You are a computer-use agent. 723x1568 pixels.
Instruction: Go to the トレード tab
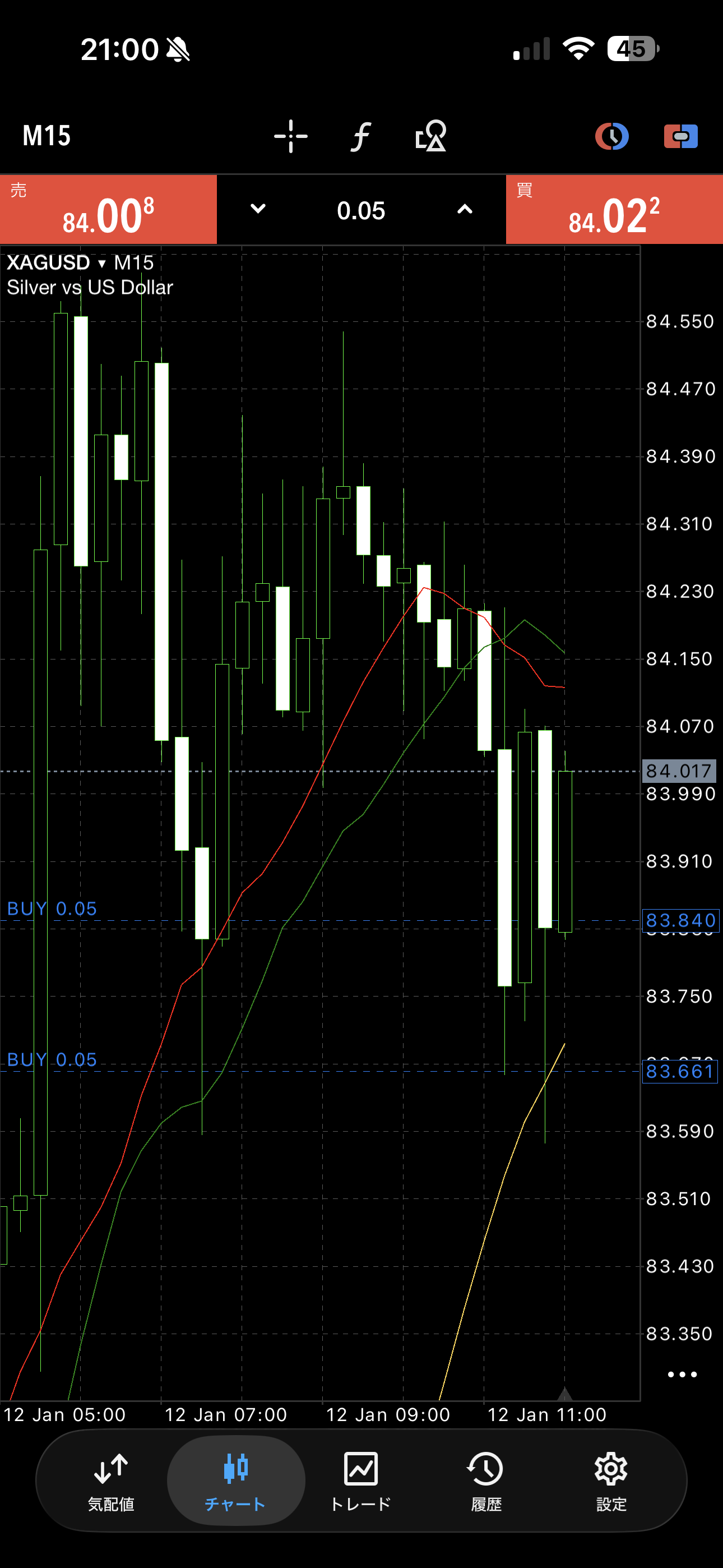click(x=361, y=1481)
